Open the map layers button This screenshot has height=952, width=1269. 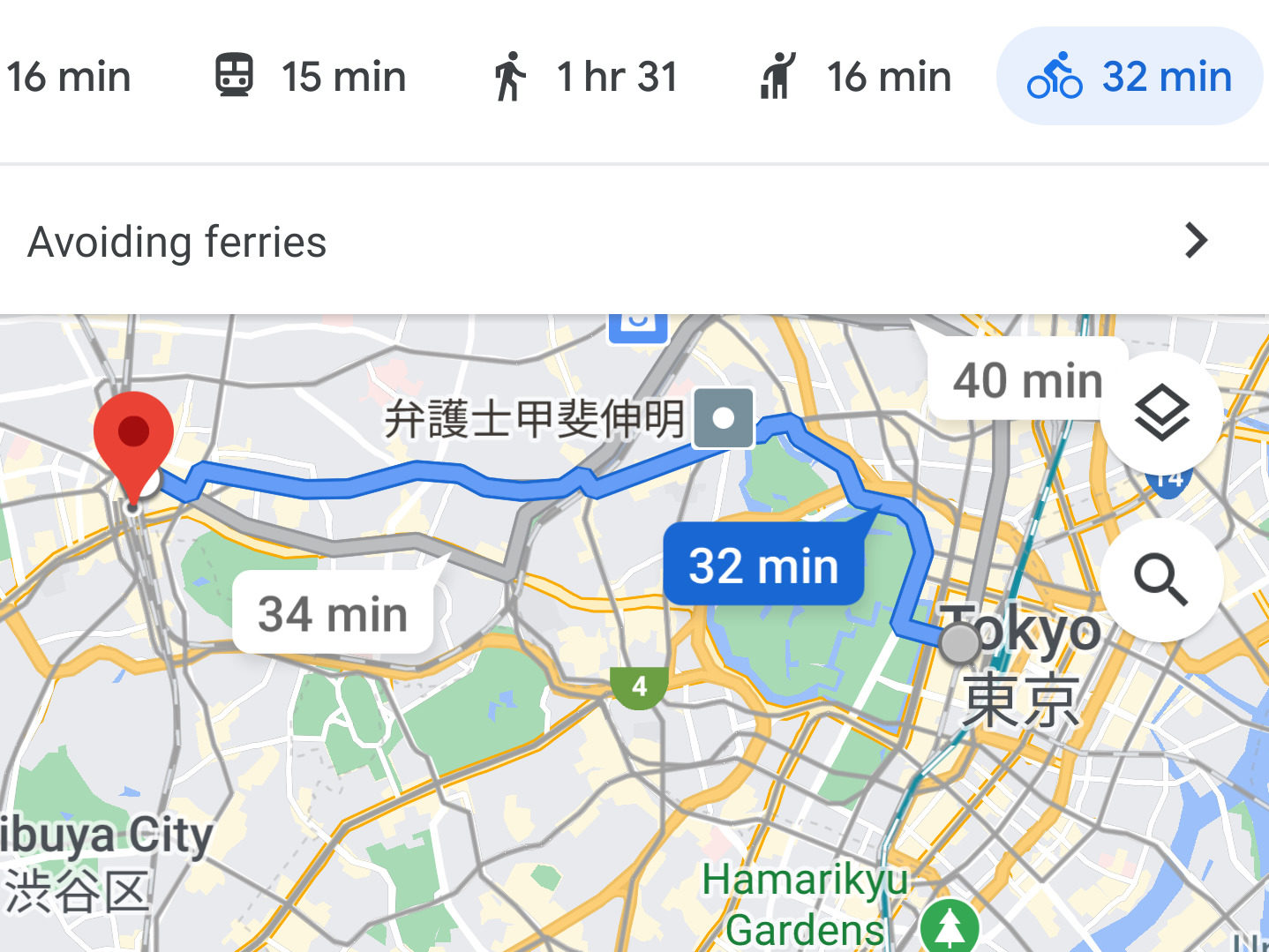[x=1161, y=413]
